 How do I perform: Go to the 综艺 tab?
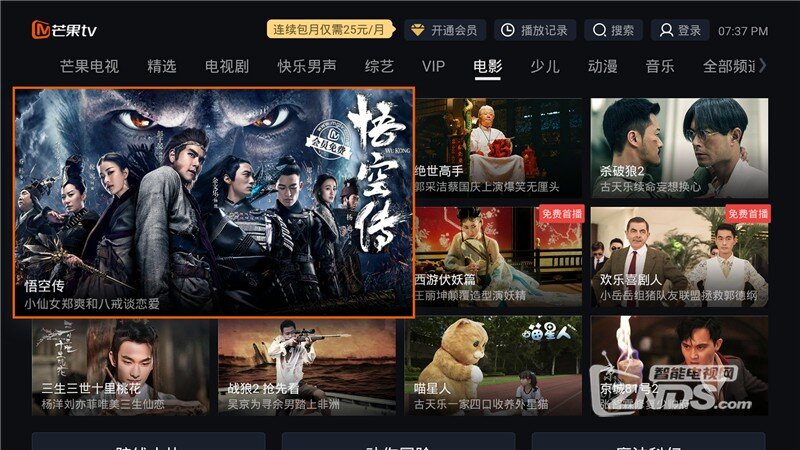pos(379,67)
